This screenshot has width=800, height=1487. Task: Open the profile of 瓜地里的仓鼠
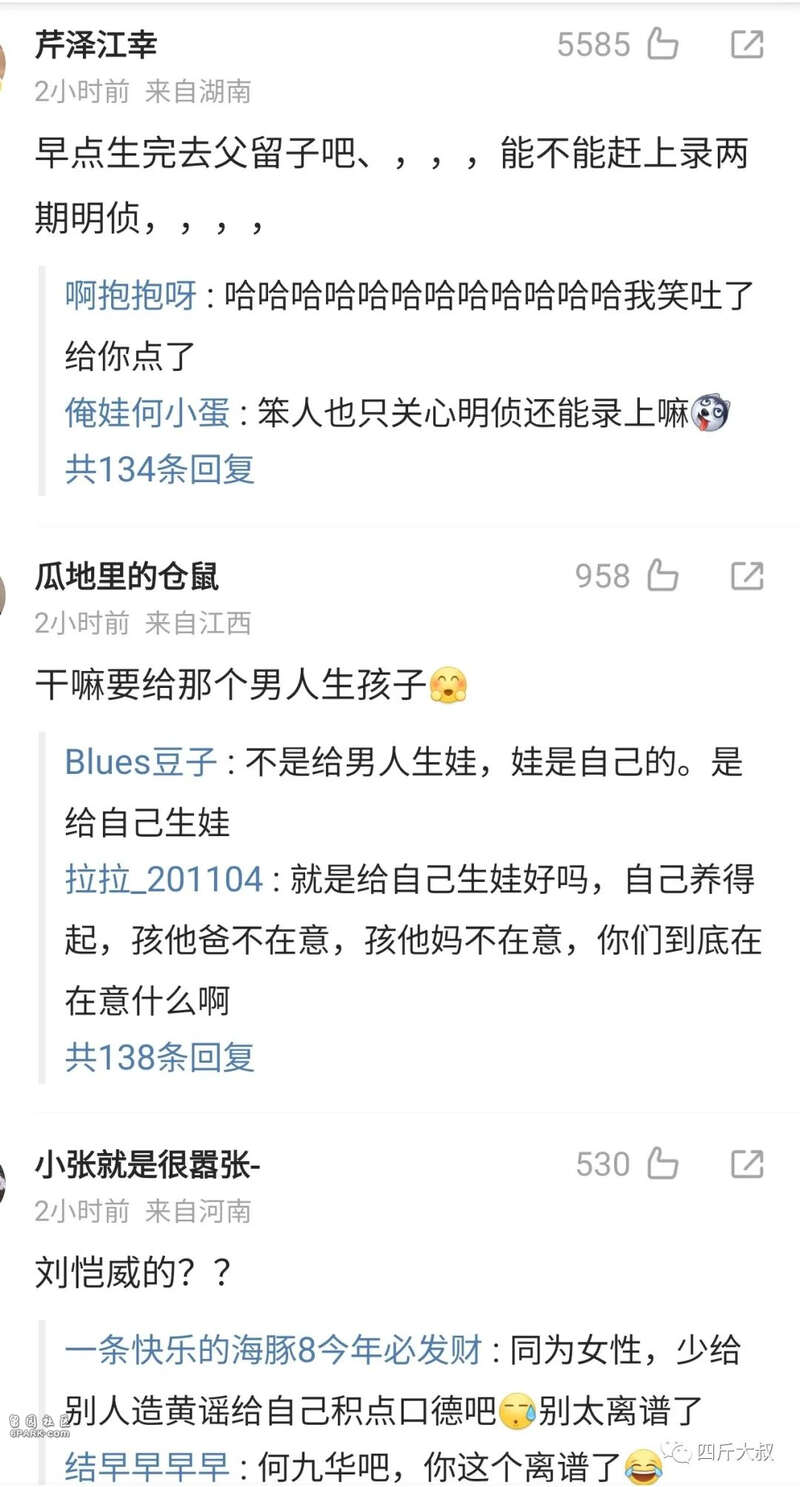click(127, 576)
